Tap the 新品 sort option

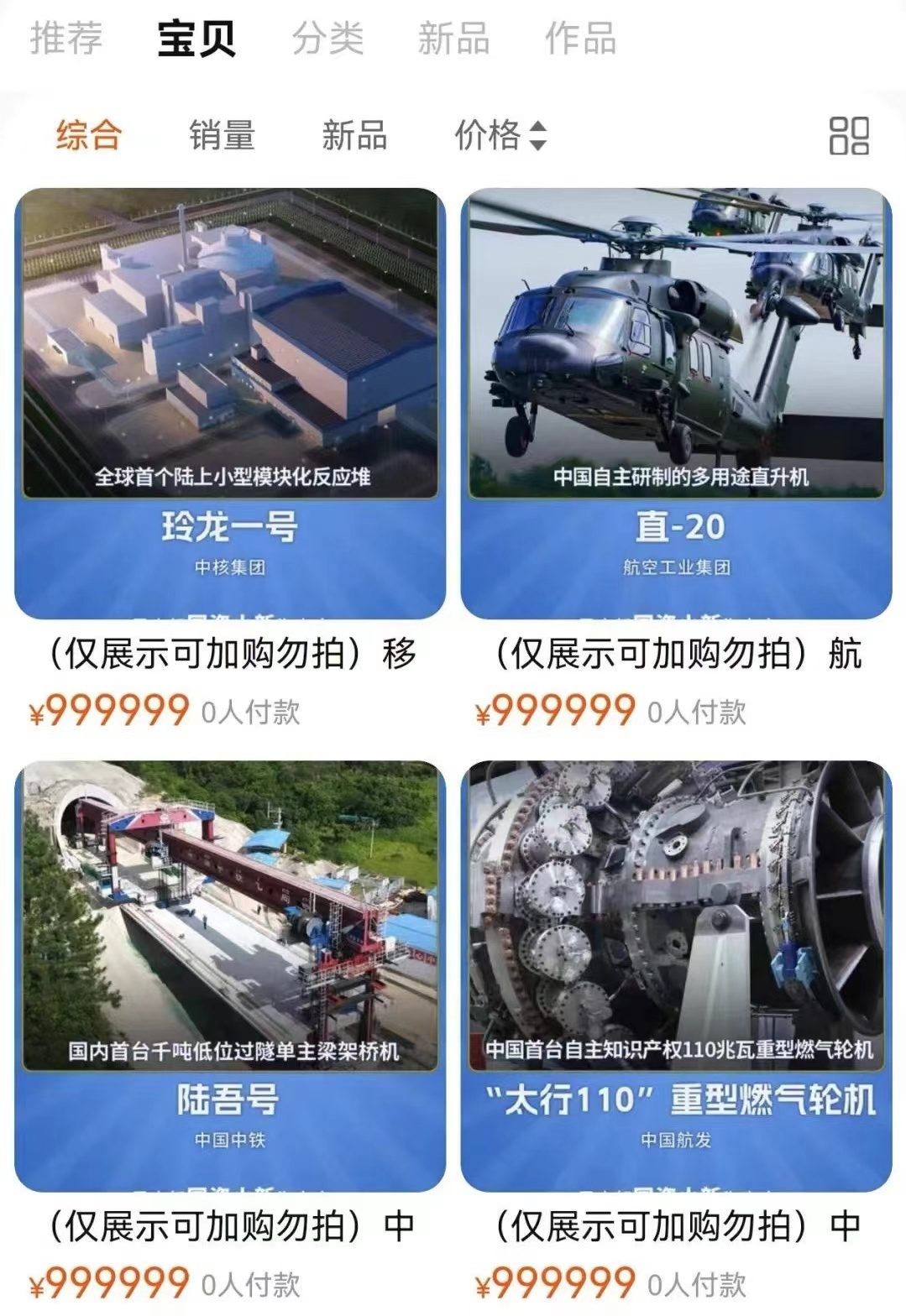coord(354,135)
